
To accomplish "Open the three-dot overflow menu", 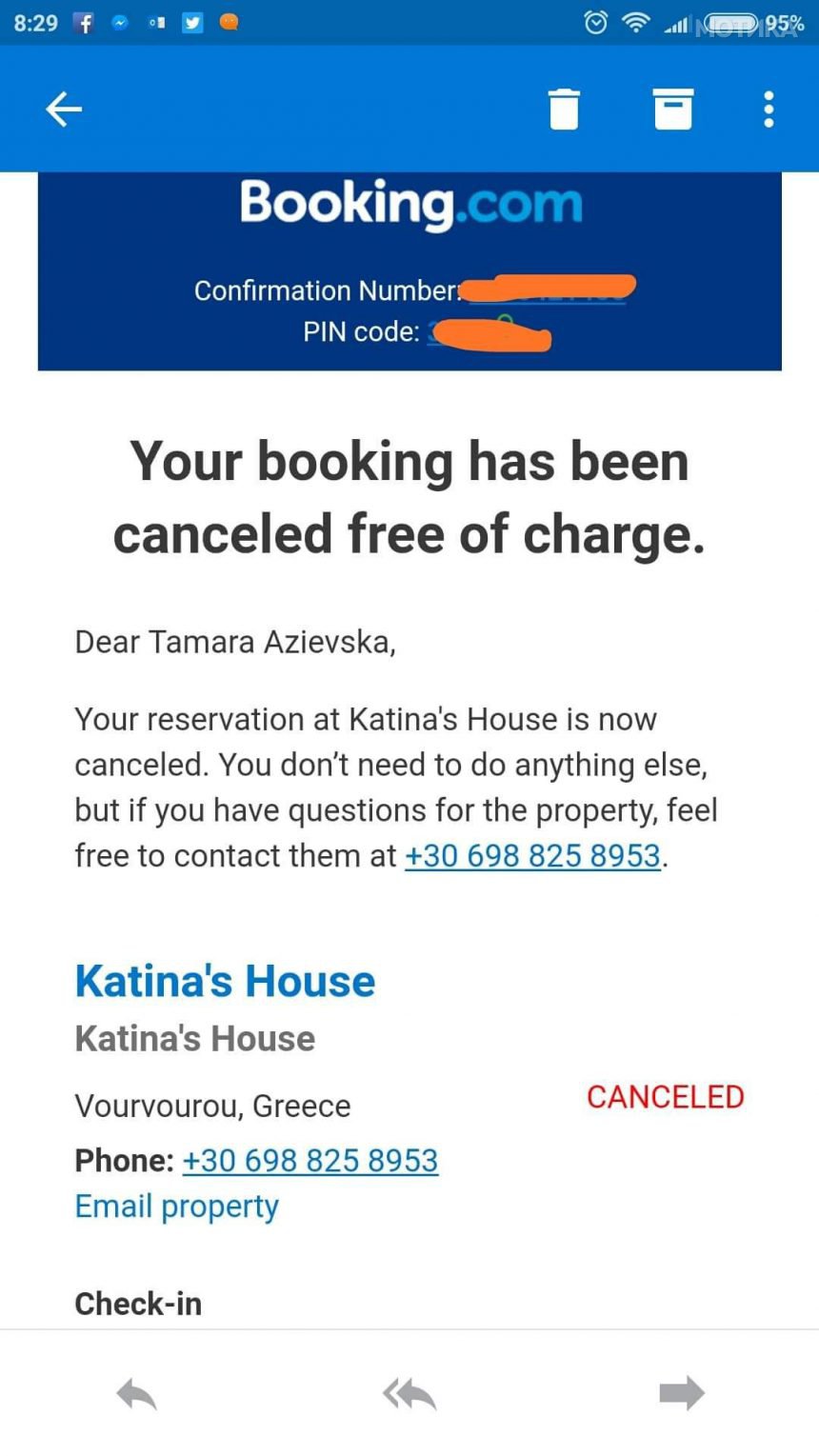I will coord(769,110).
